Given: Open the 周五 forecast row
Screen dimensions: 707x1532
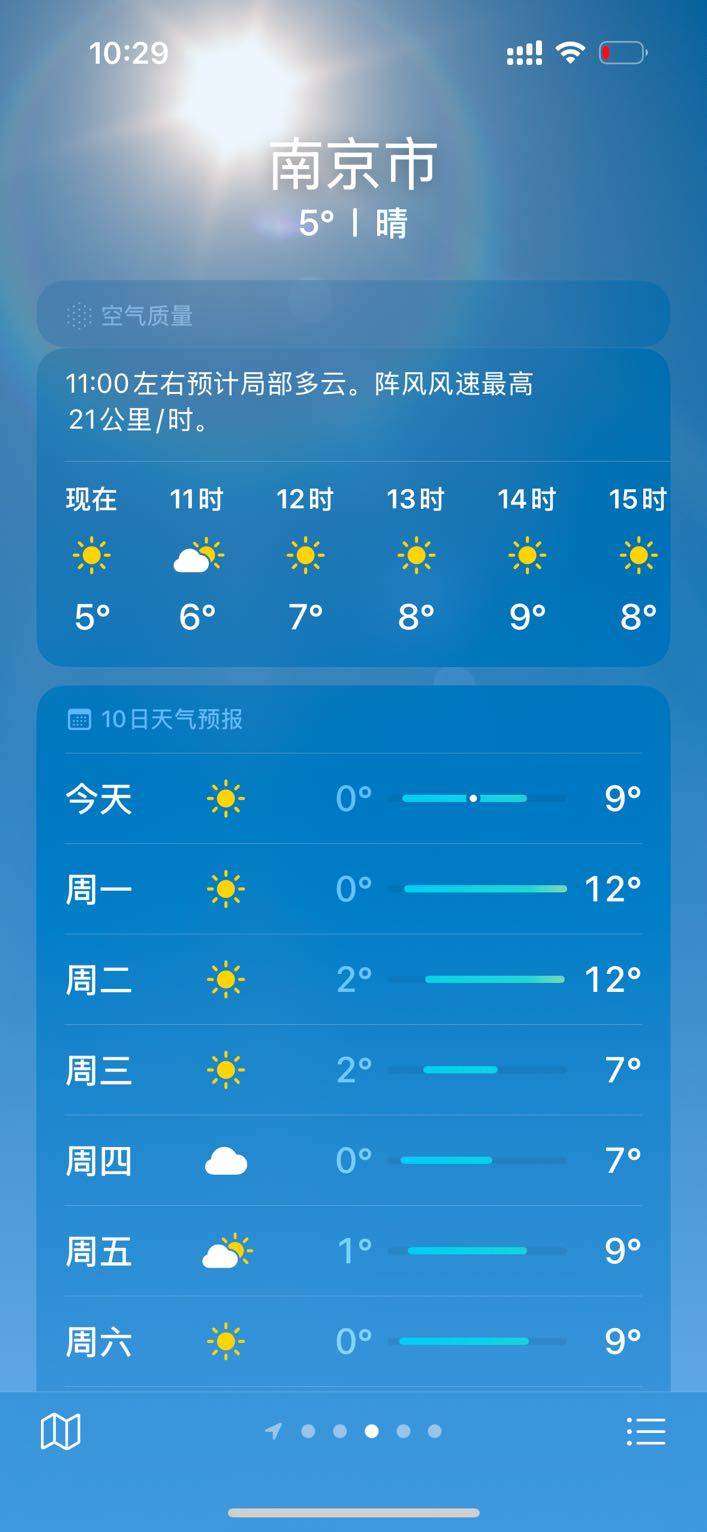Looking at the screenshot, I should 353,1251.
